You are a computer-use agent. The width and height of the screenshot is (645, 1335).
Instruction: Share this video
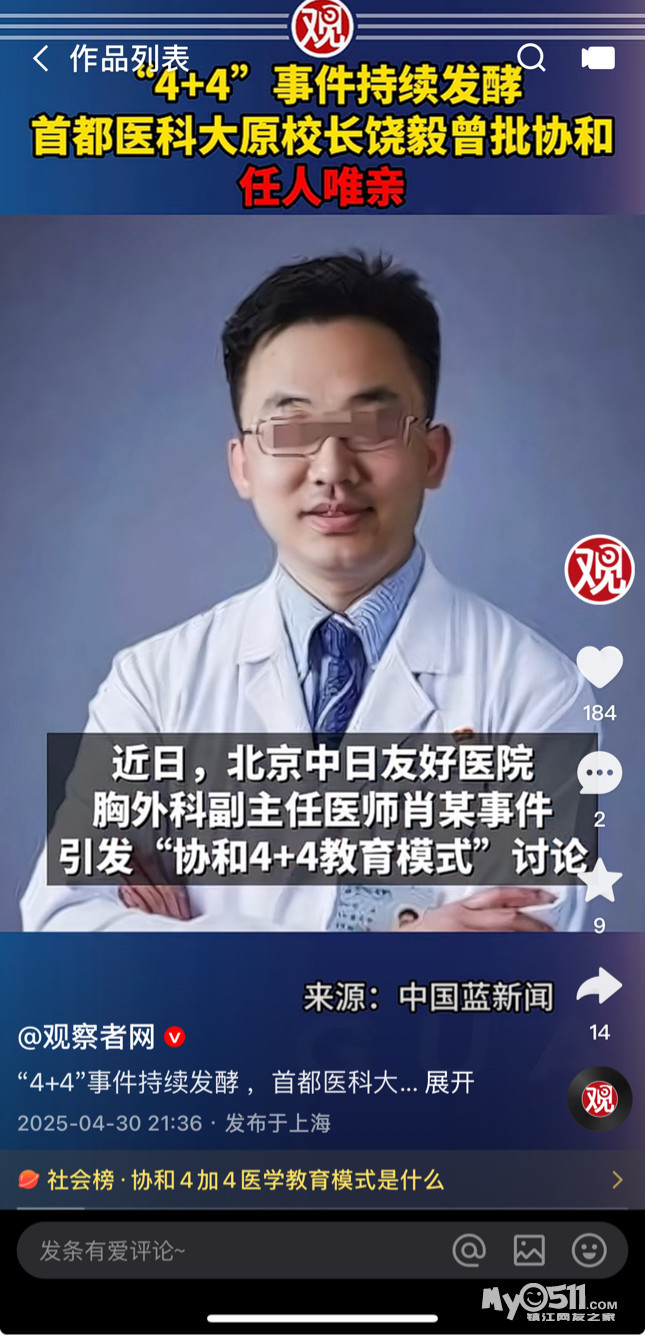point(599,987)
